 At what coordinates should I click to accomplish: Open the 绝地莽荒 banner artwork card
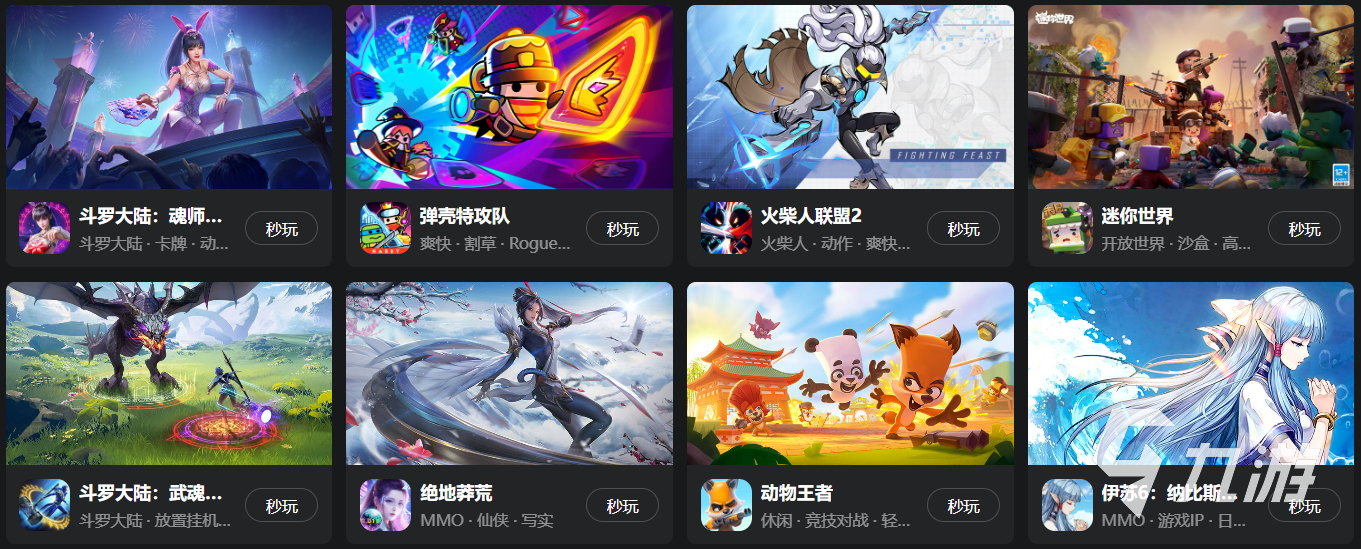[x=509, y=373]
